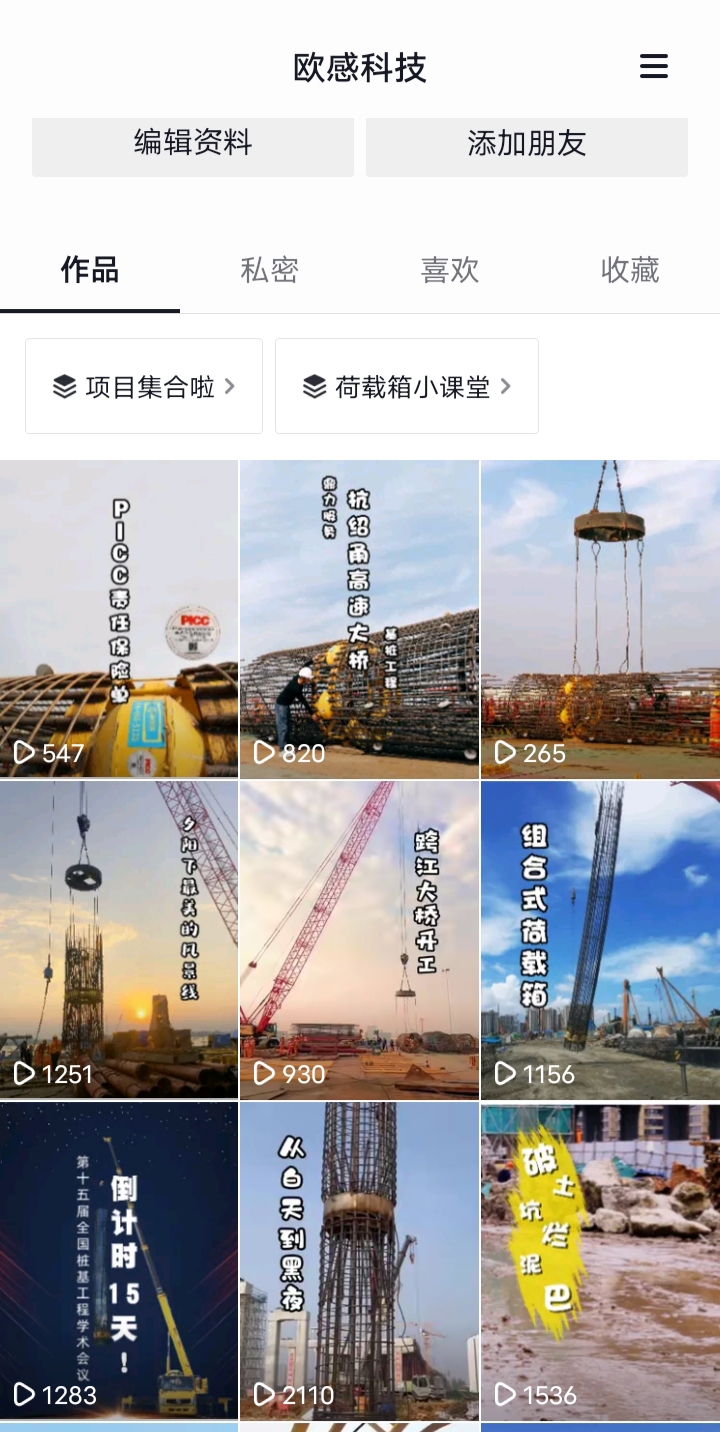Tap the 添加朋友 button
The width and height of the screenshot is (720, 1432).
coord(527,144)
